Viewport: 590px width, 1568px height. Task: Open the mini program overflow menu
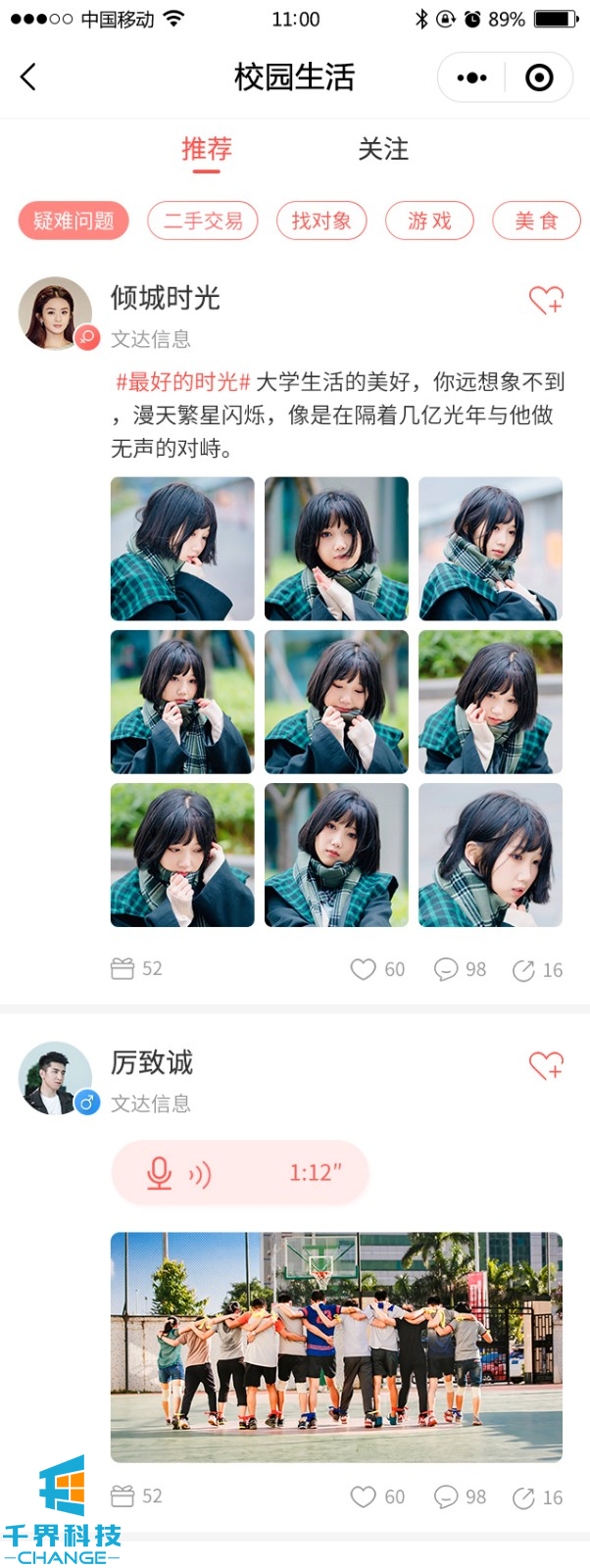pos(471,77)
